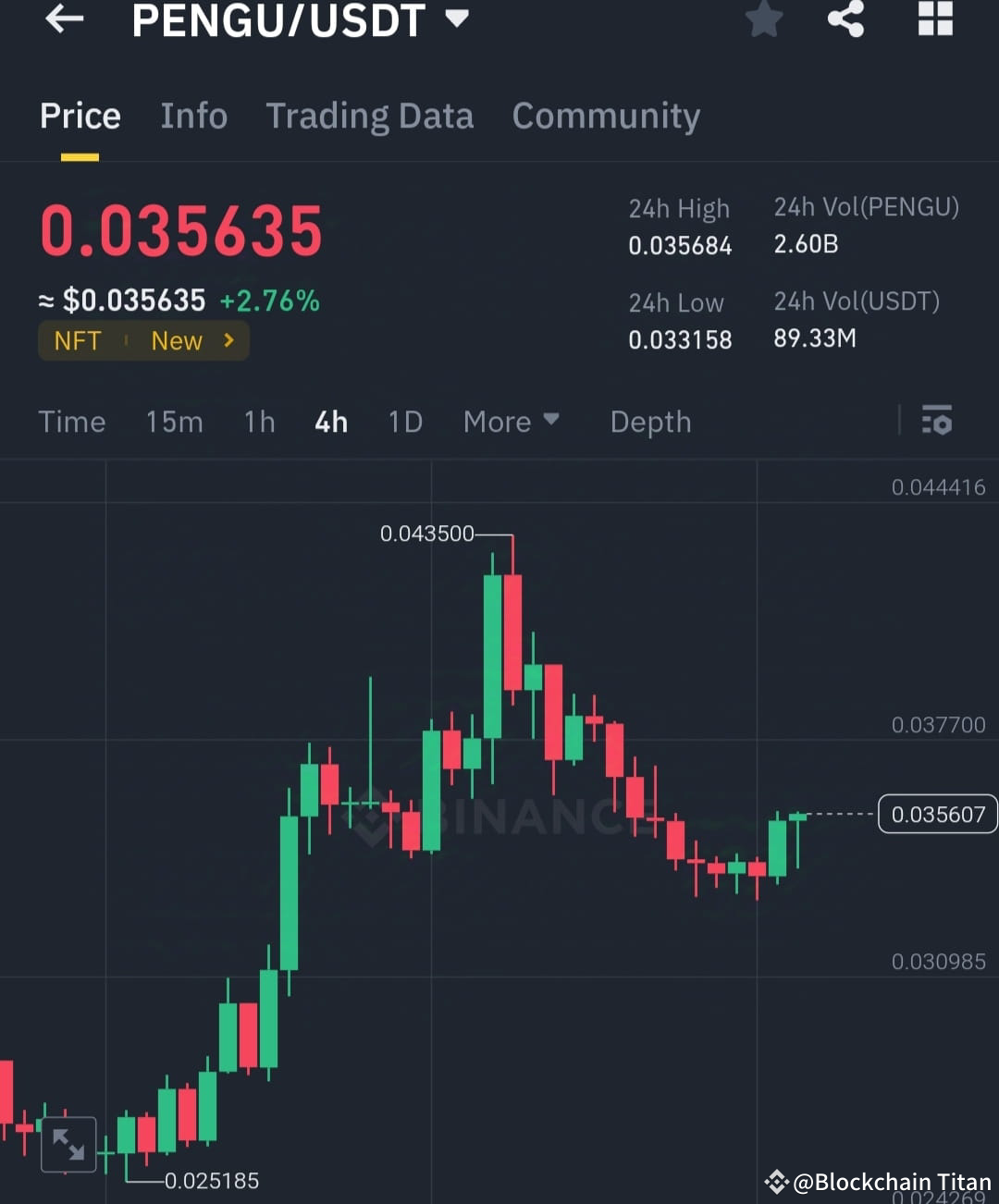Tap the NFT category badge
The image size is (999, 1204).
(x=78, y=340)
